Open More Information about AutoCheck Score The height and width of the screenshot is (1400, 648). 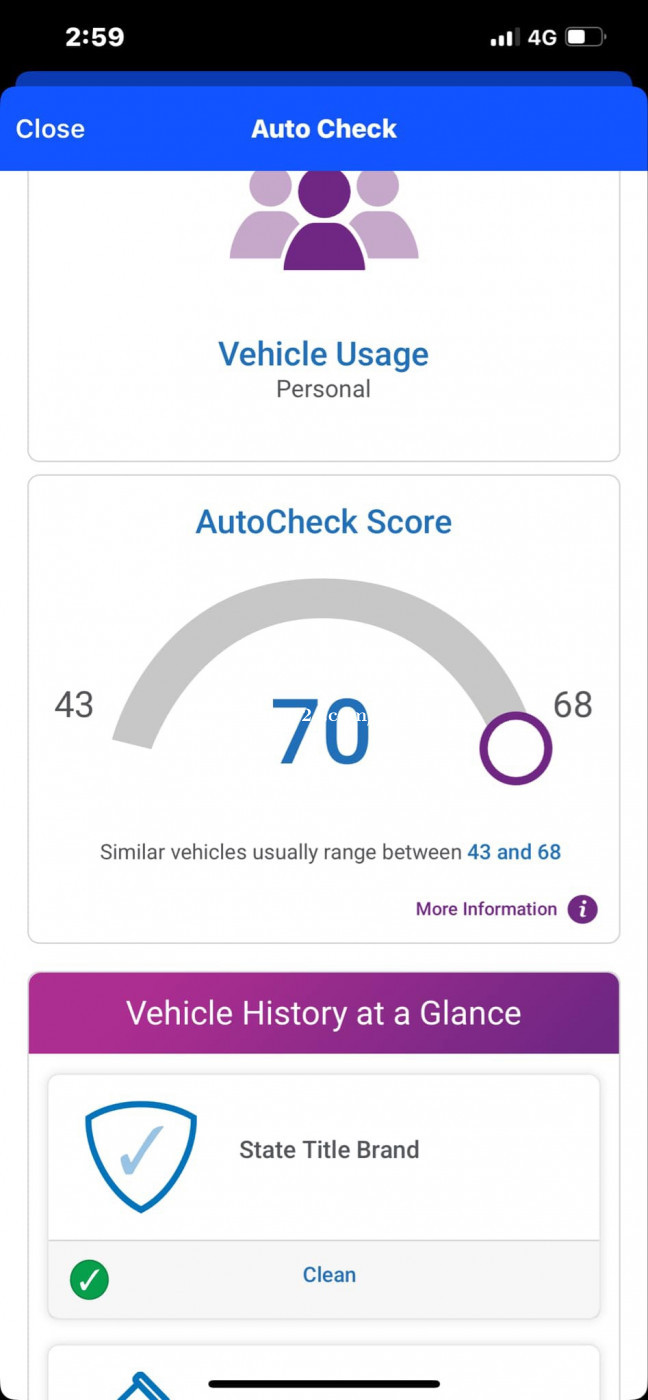coord(505,909)
